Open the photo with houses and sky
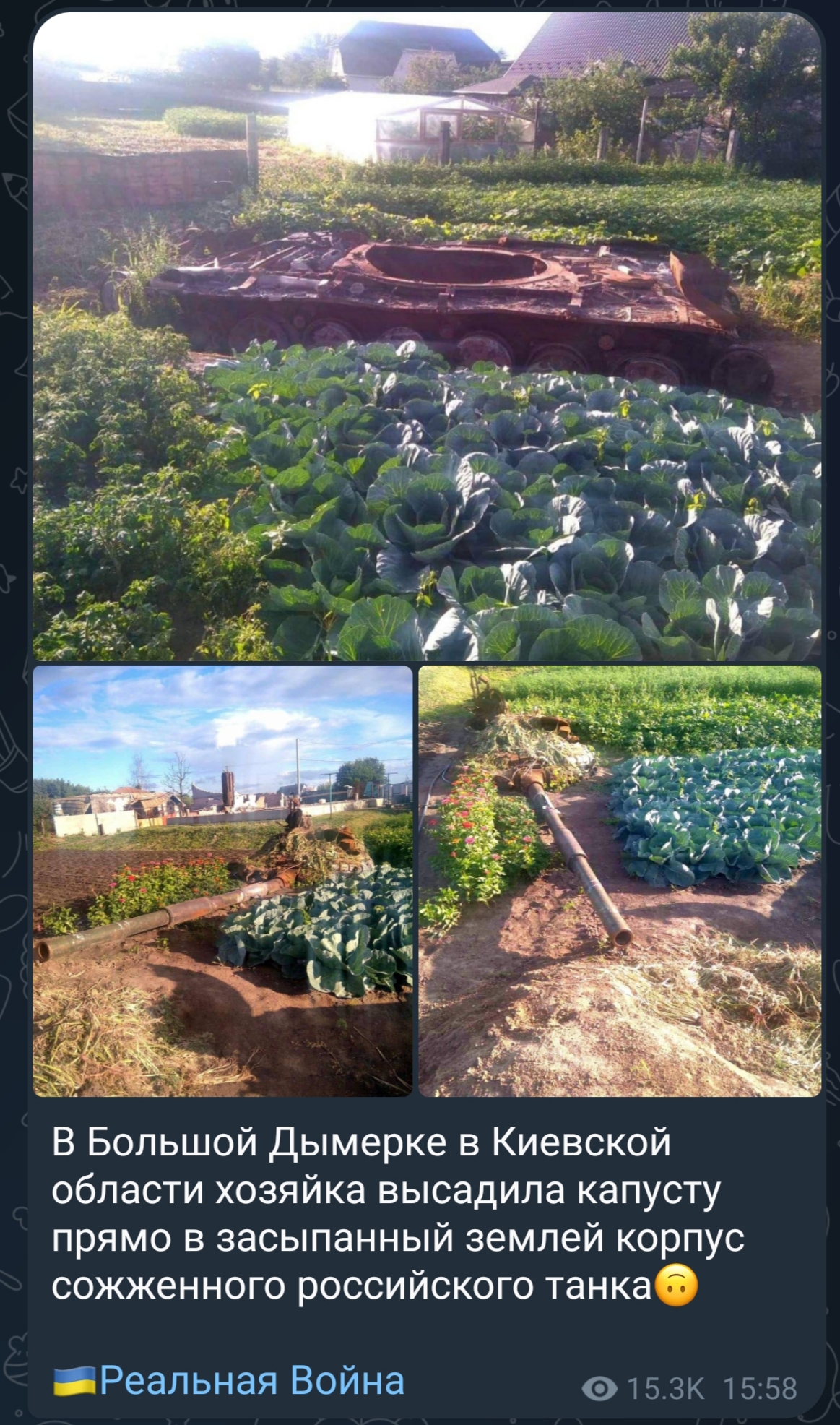 tap(222, 881)
